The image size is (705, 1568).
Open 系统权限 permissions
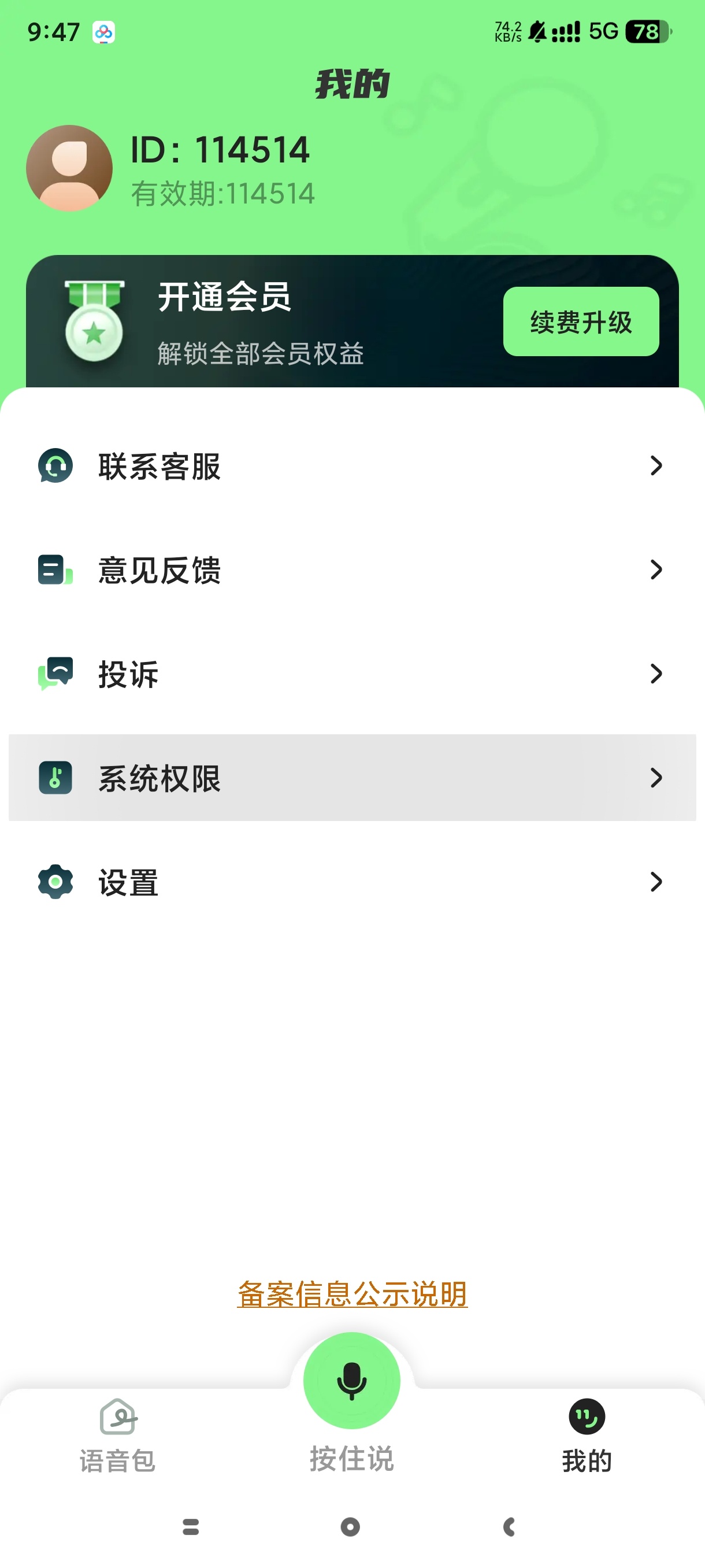point(351,778)
